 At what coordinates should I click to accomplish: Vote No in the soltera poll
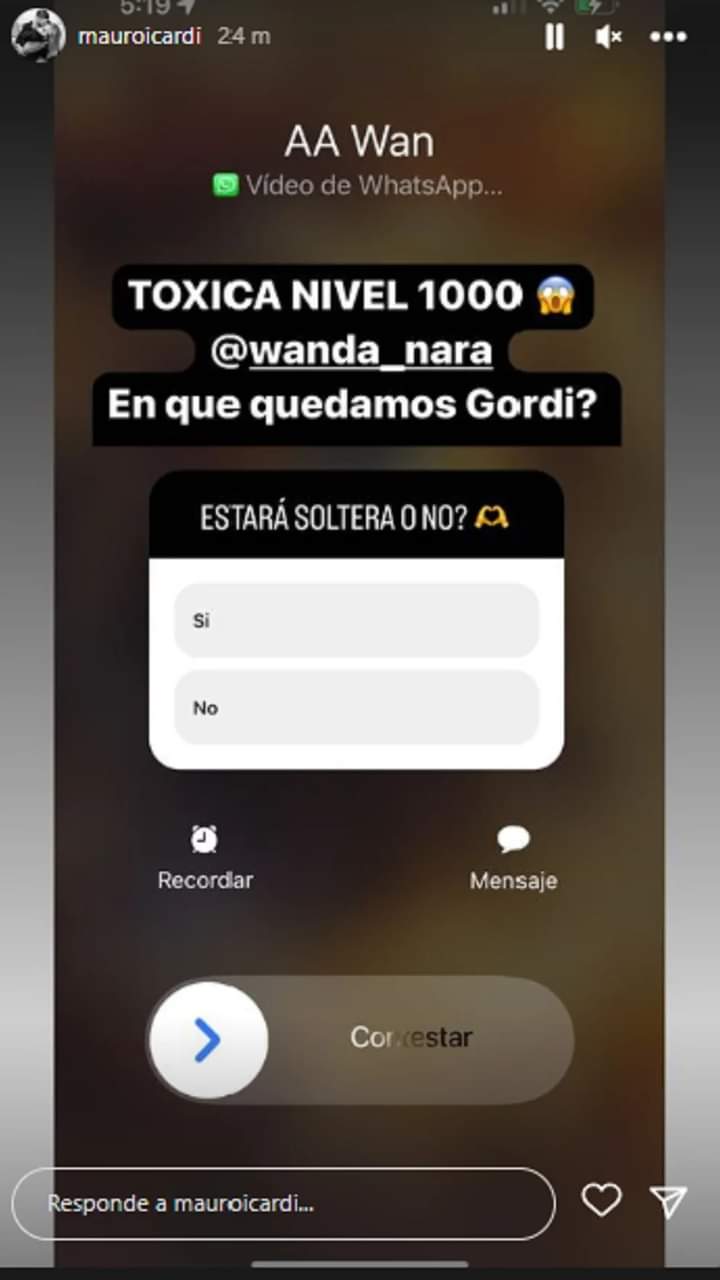[x=356, y=707]
